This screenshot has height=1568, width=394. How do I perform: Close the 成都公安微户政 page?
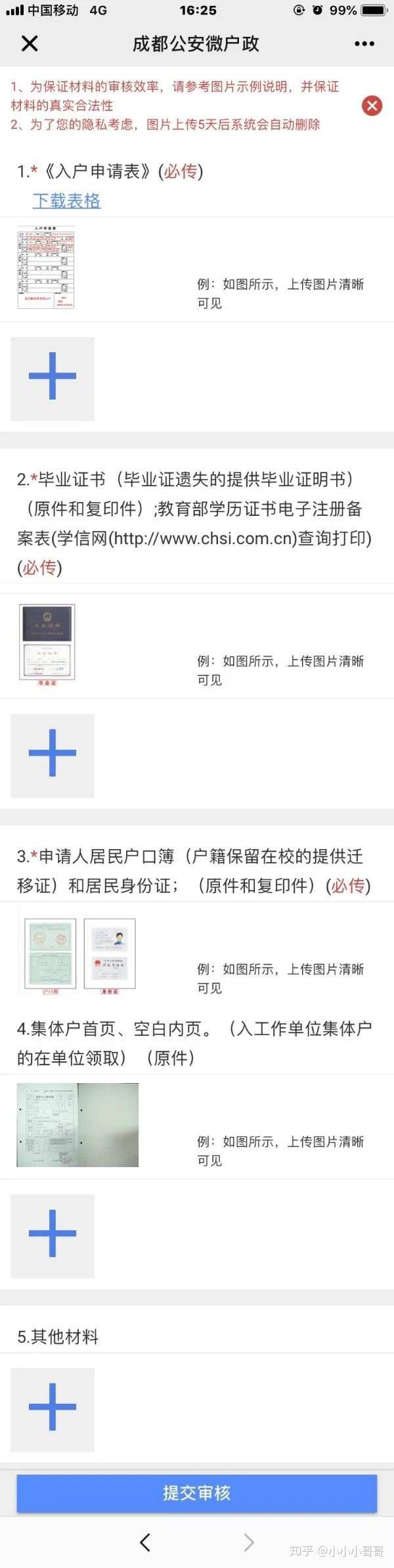(30, 43)
